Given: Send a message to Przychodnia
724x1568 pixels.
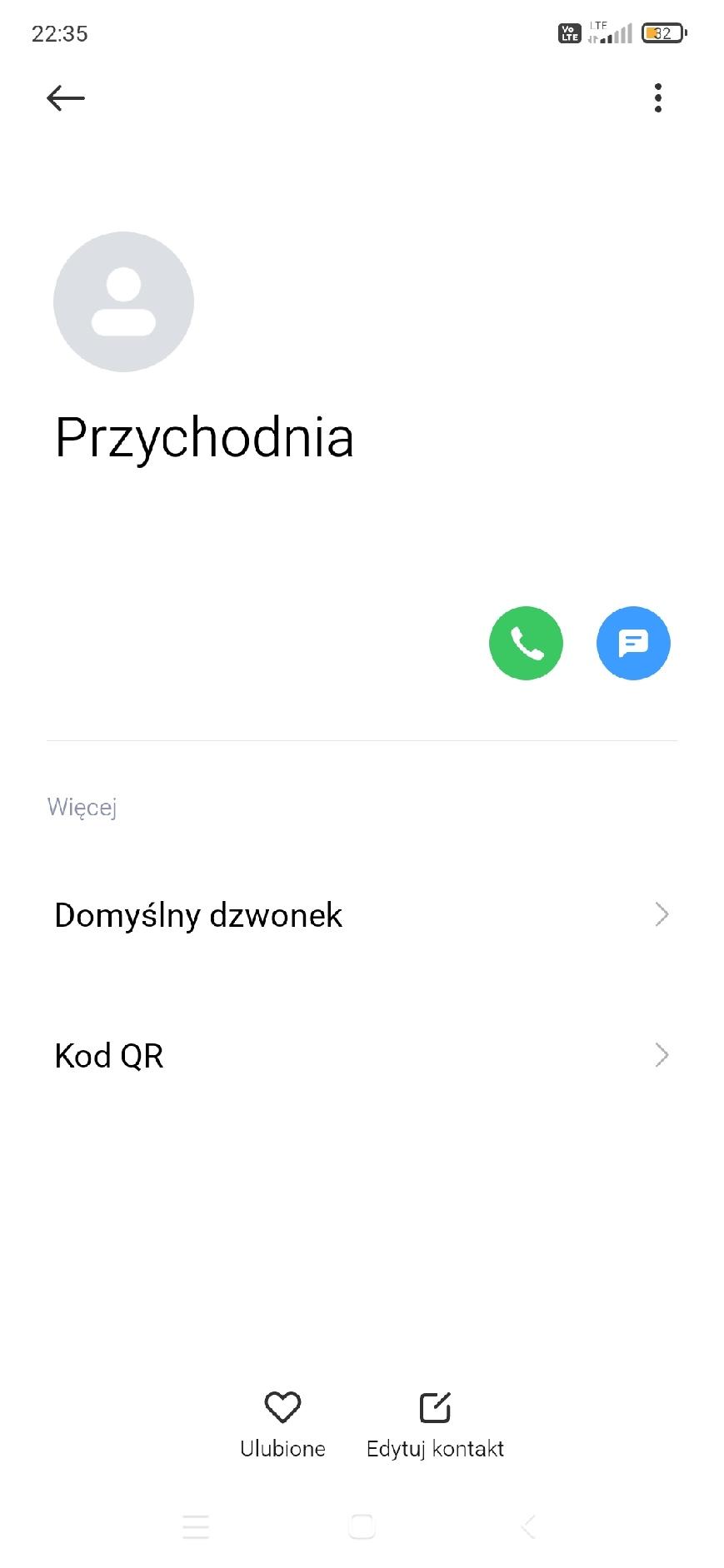Looking at the screenshot, I should pyautogui.click(x=633, y=643).
